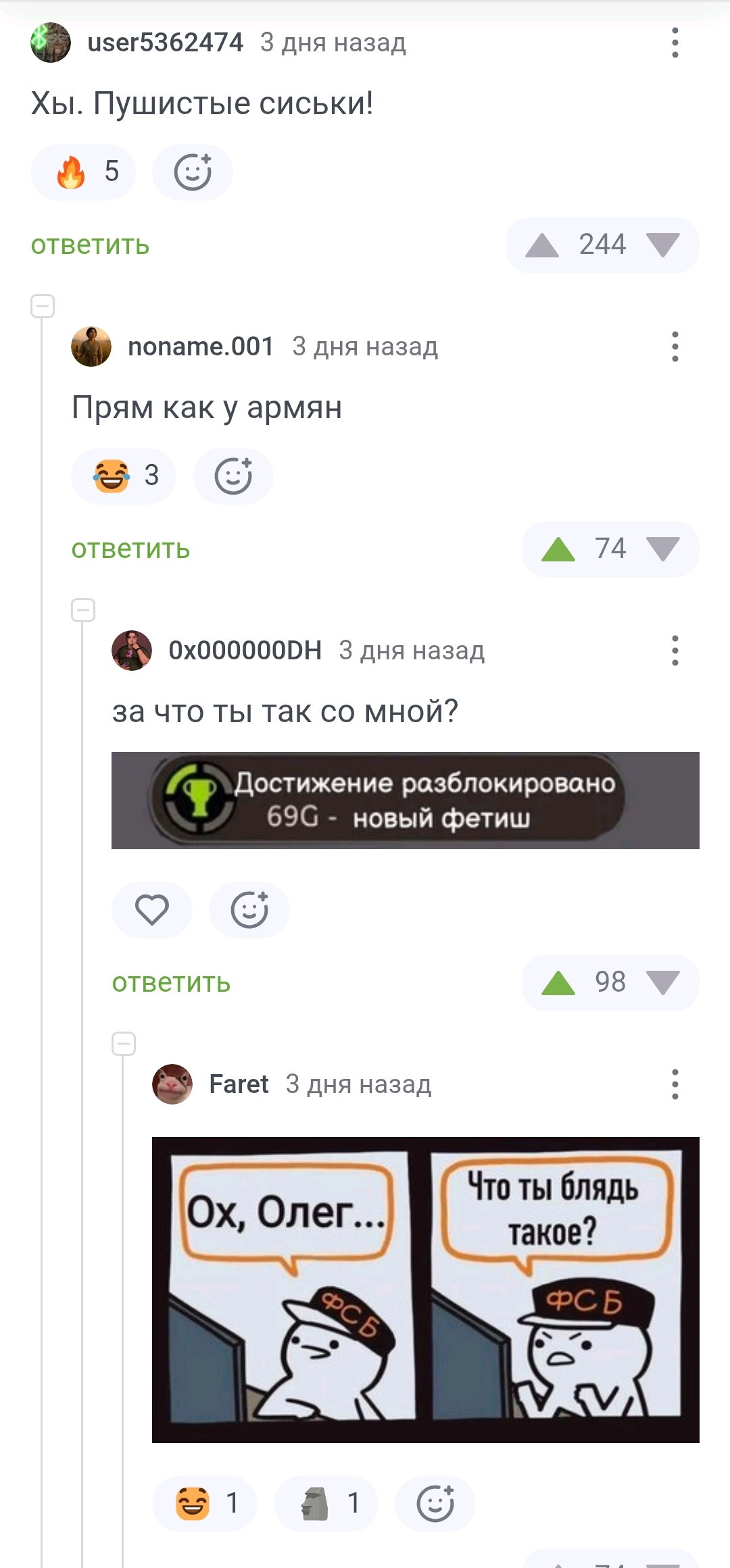This screenshot has height=1568, width=730.
Task: Open overflow menu on 0x000000DH's comment
Action: click(675, 651)
